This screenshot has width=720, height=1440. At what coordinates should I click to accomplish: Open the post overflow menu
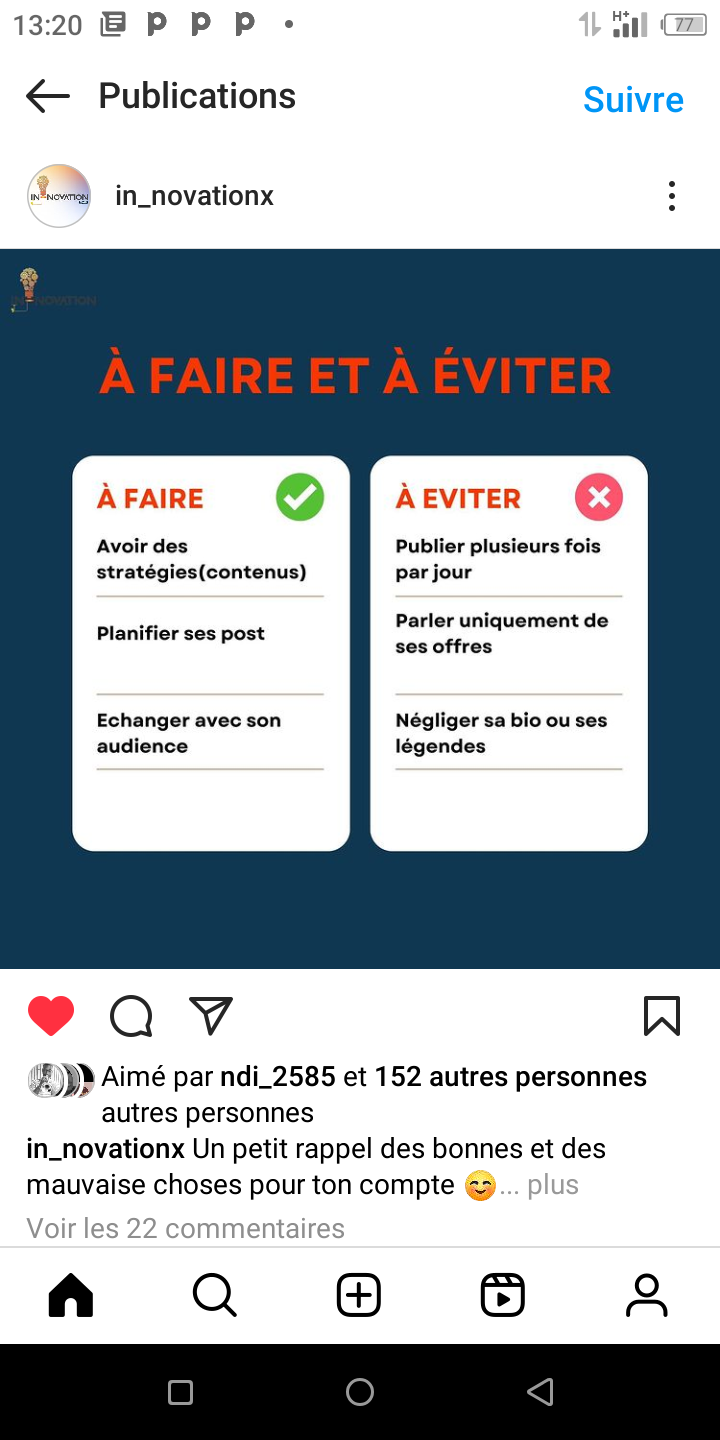pos(672,196)
